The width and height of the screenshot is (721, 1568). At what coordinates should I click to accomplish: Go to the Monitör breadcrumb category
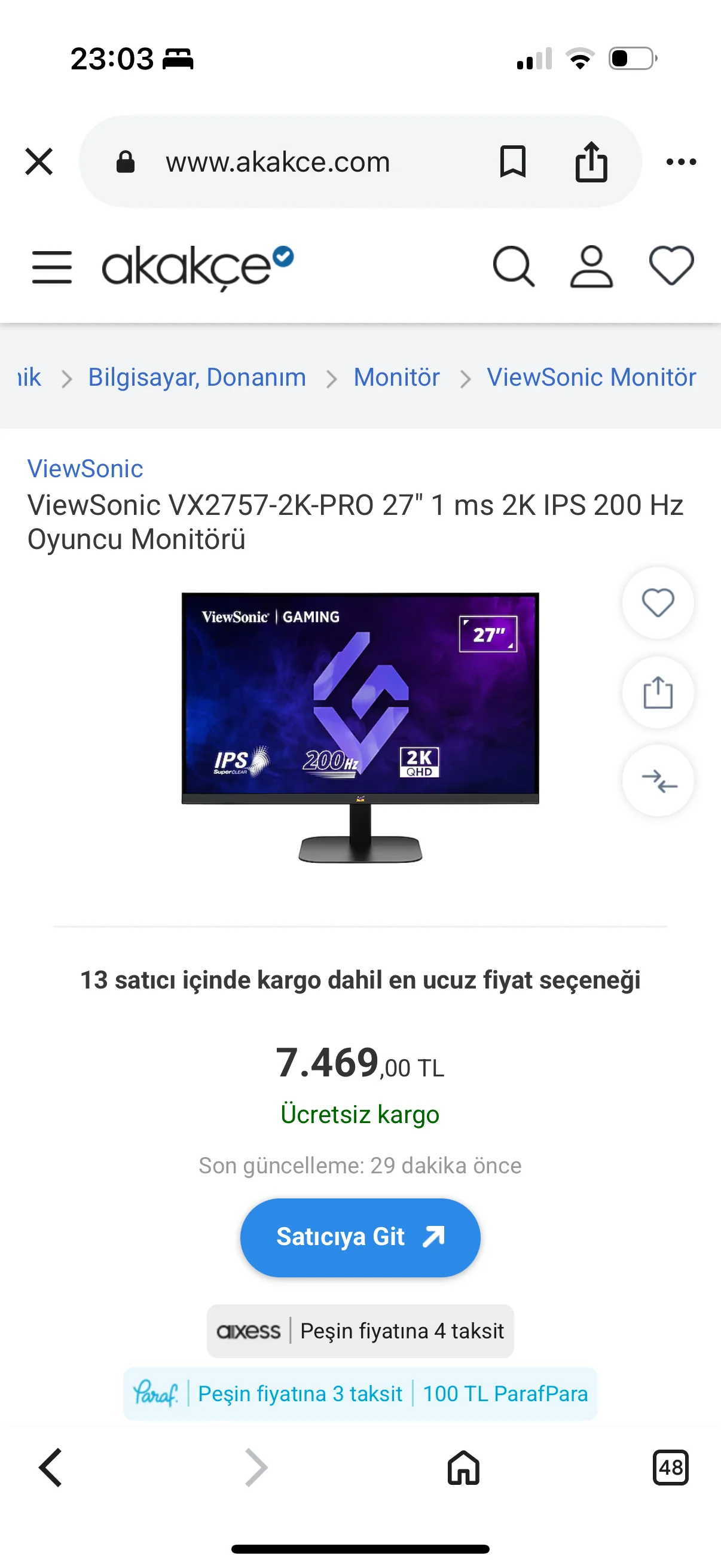[x=397, y=377]
